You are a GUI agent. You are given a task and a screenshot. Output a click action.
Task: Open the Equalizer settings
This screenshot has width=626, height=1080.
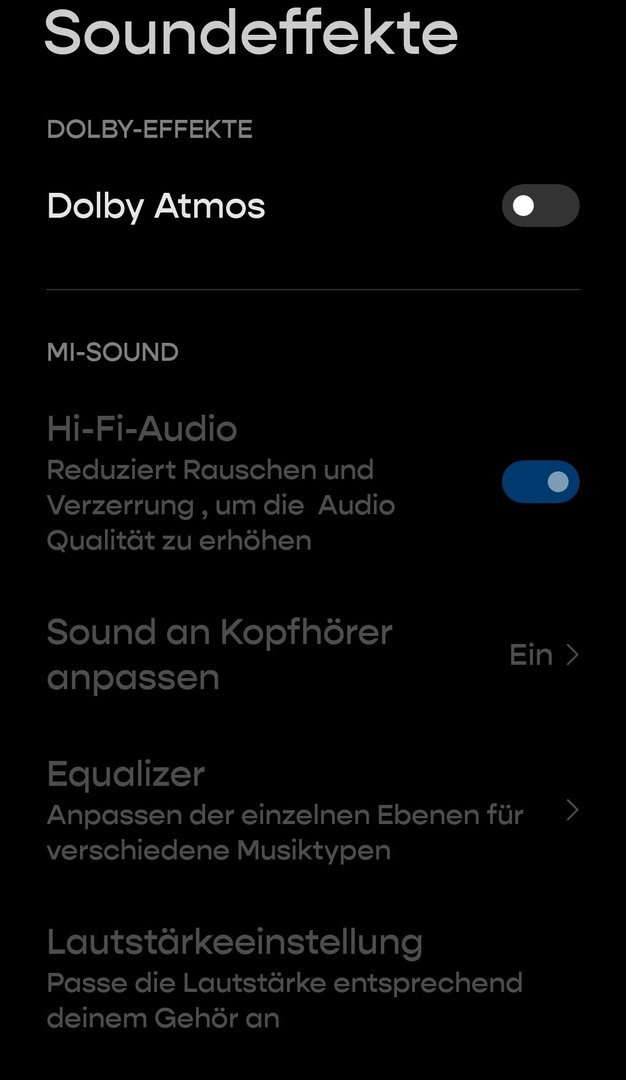click(x=313, y=811)
